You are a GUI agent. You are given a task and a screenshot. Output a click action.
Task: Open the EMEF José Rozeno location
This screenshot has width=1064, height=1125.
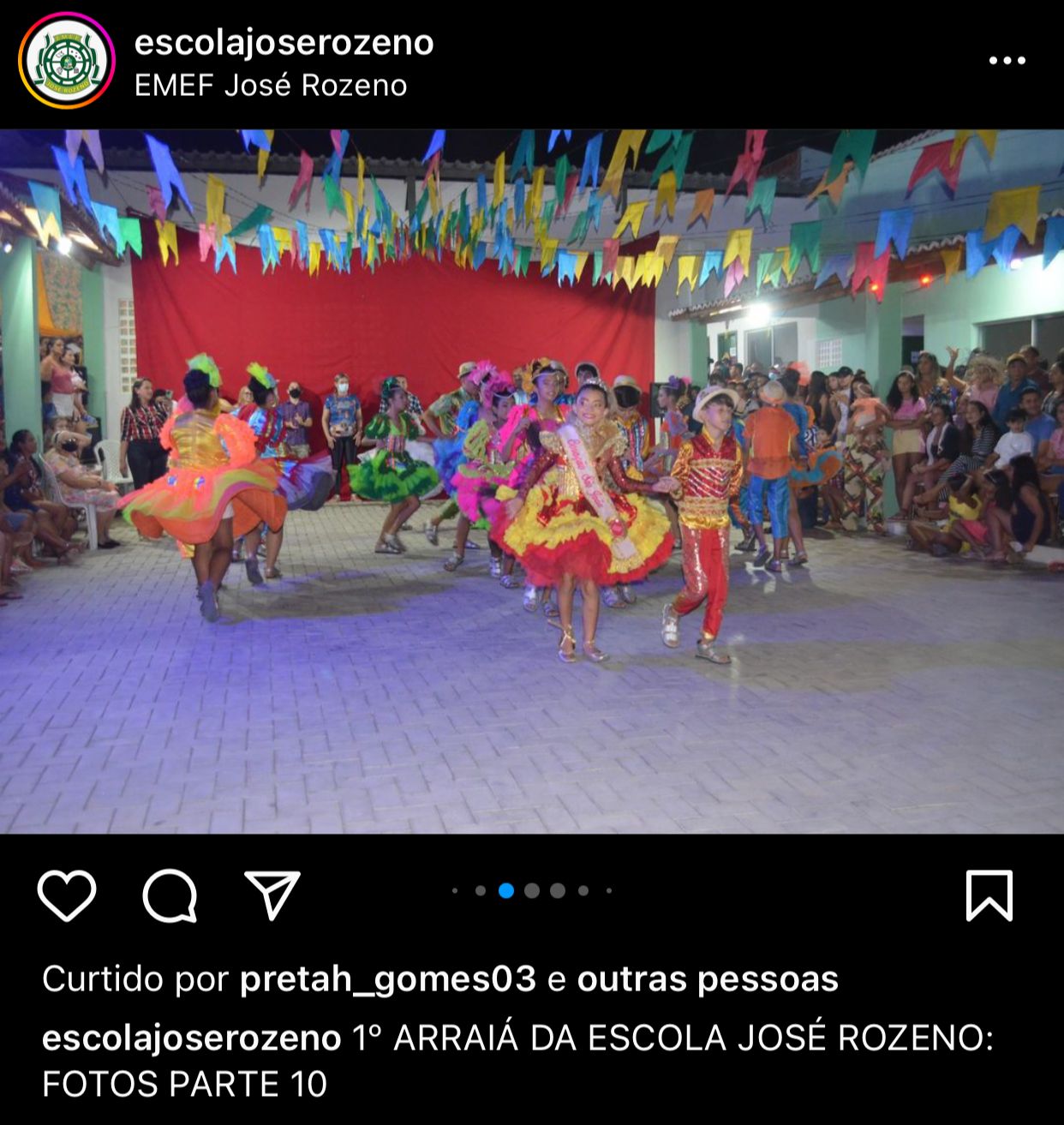pyautogui.click(x=271, y=86)
